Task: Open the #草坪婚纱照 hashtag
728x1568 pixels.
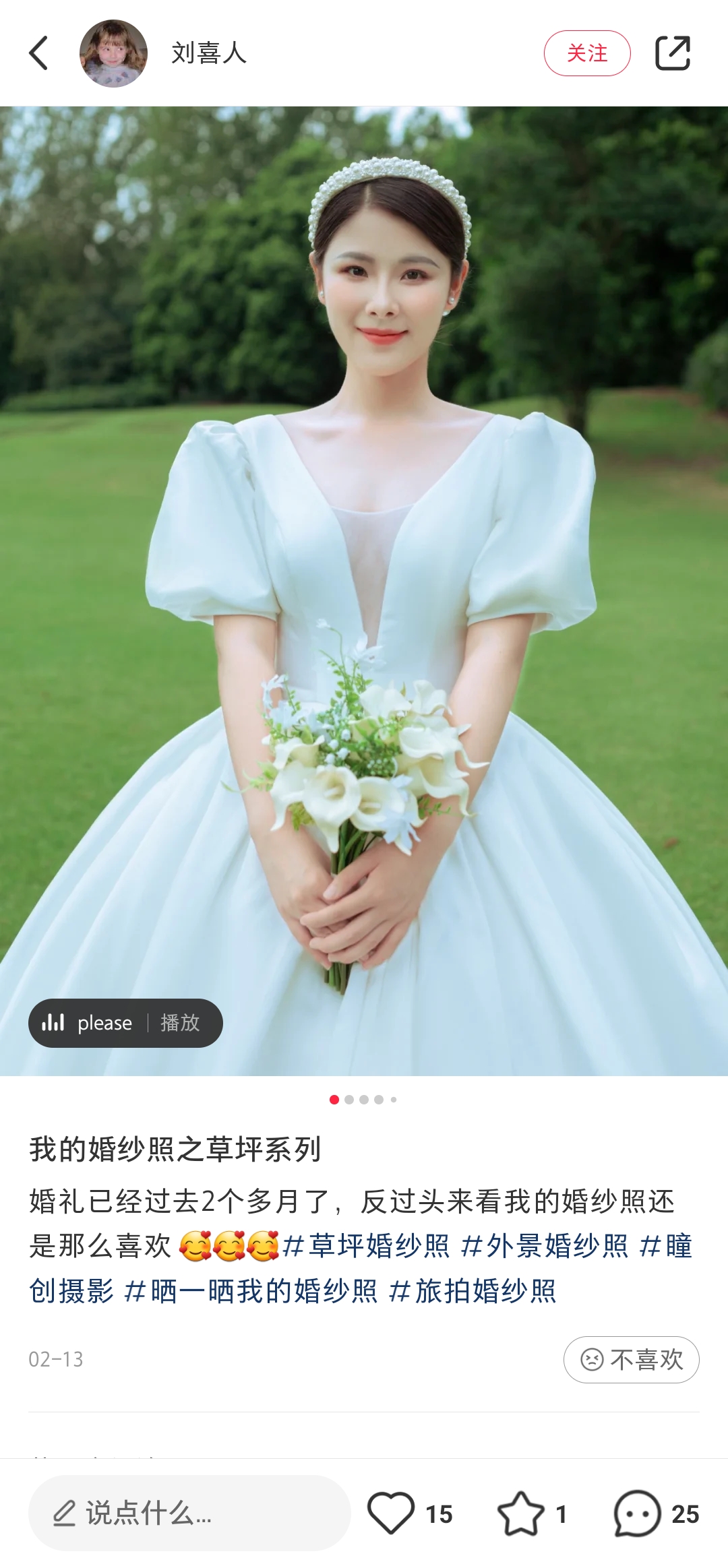Action: pyautogui.click(x=366, y=1246)
